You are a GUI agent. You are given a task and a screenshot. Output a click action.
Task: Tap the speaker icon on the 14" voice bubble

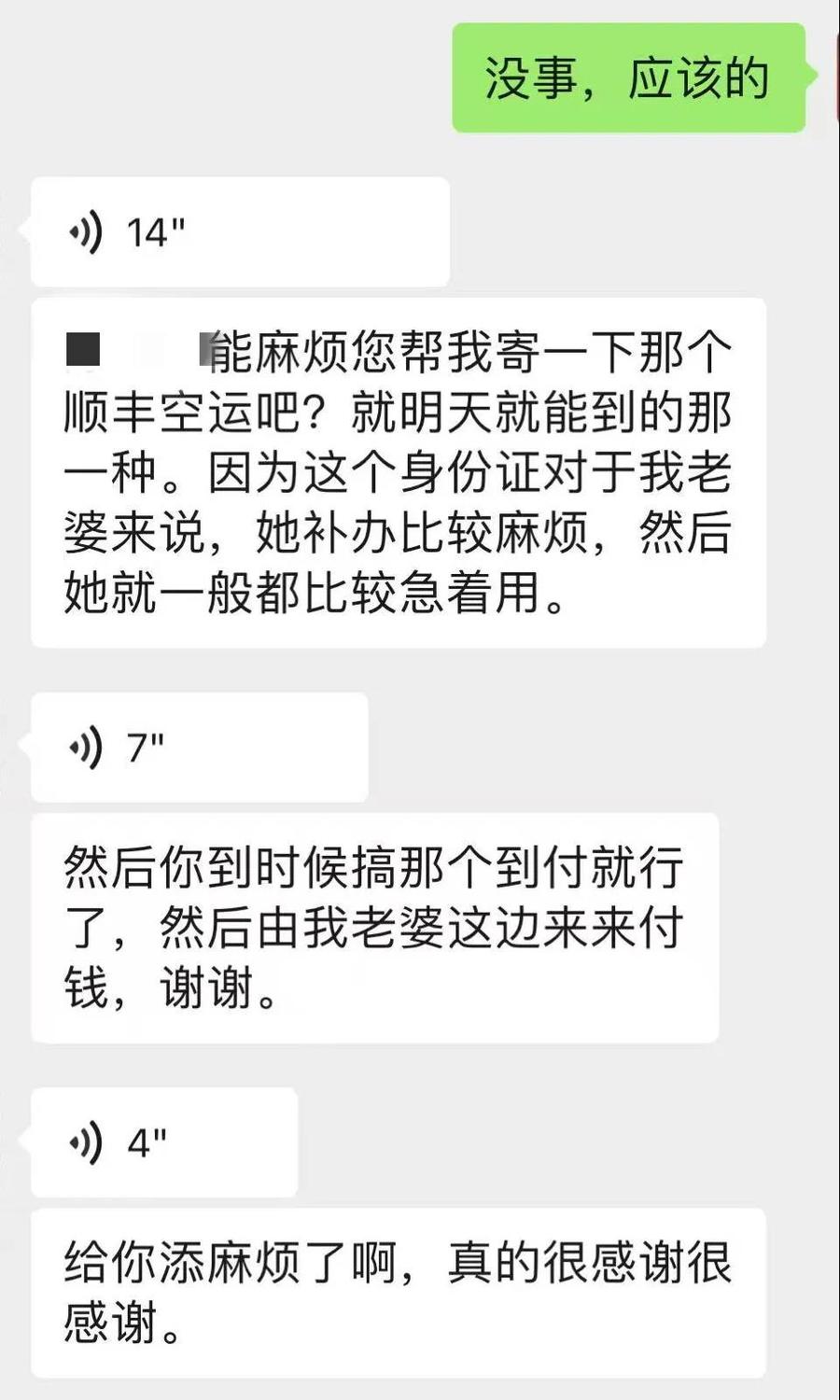[x=86, y=233]
